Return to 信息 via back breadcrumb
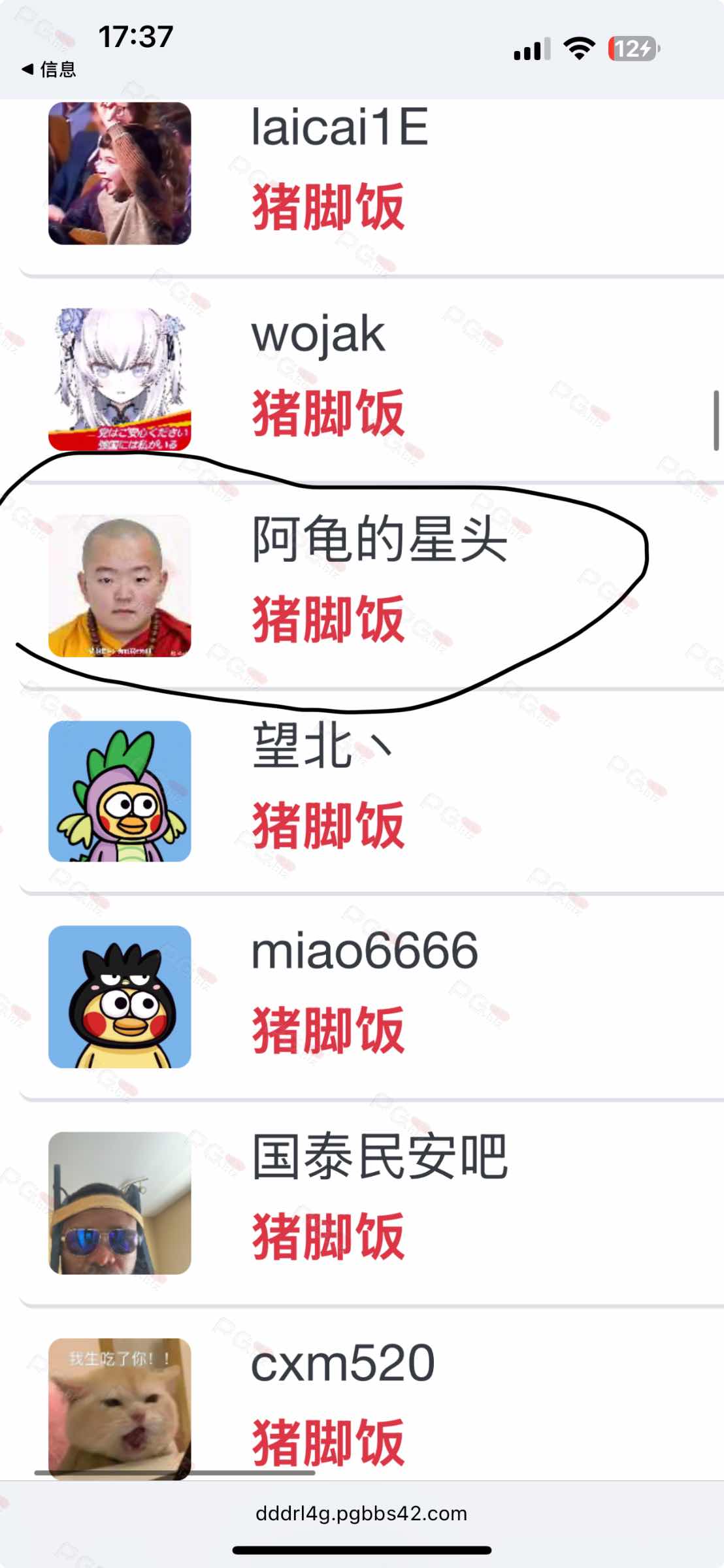Screen dimensions: 724x1568 (49, 69)
